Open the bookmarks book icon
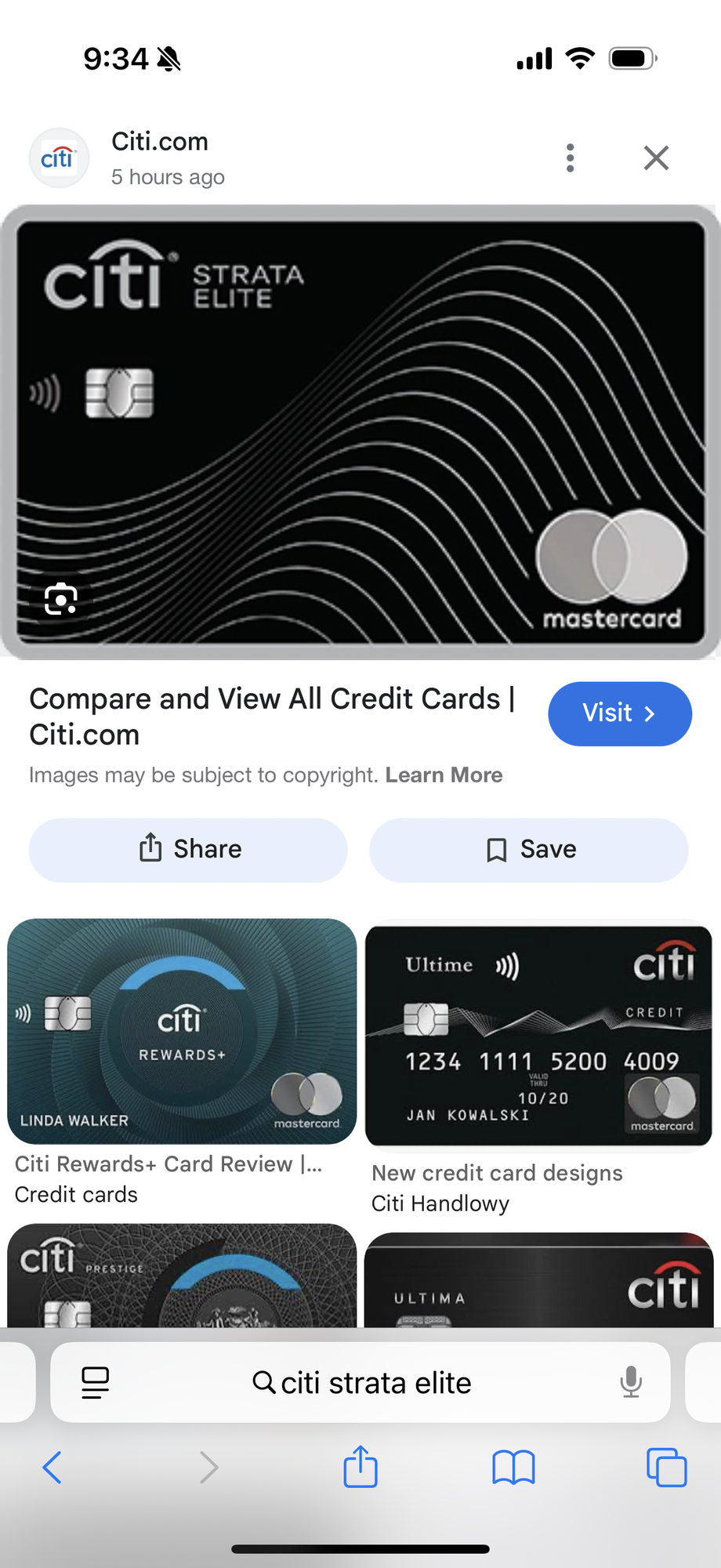 point(513,1467)
